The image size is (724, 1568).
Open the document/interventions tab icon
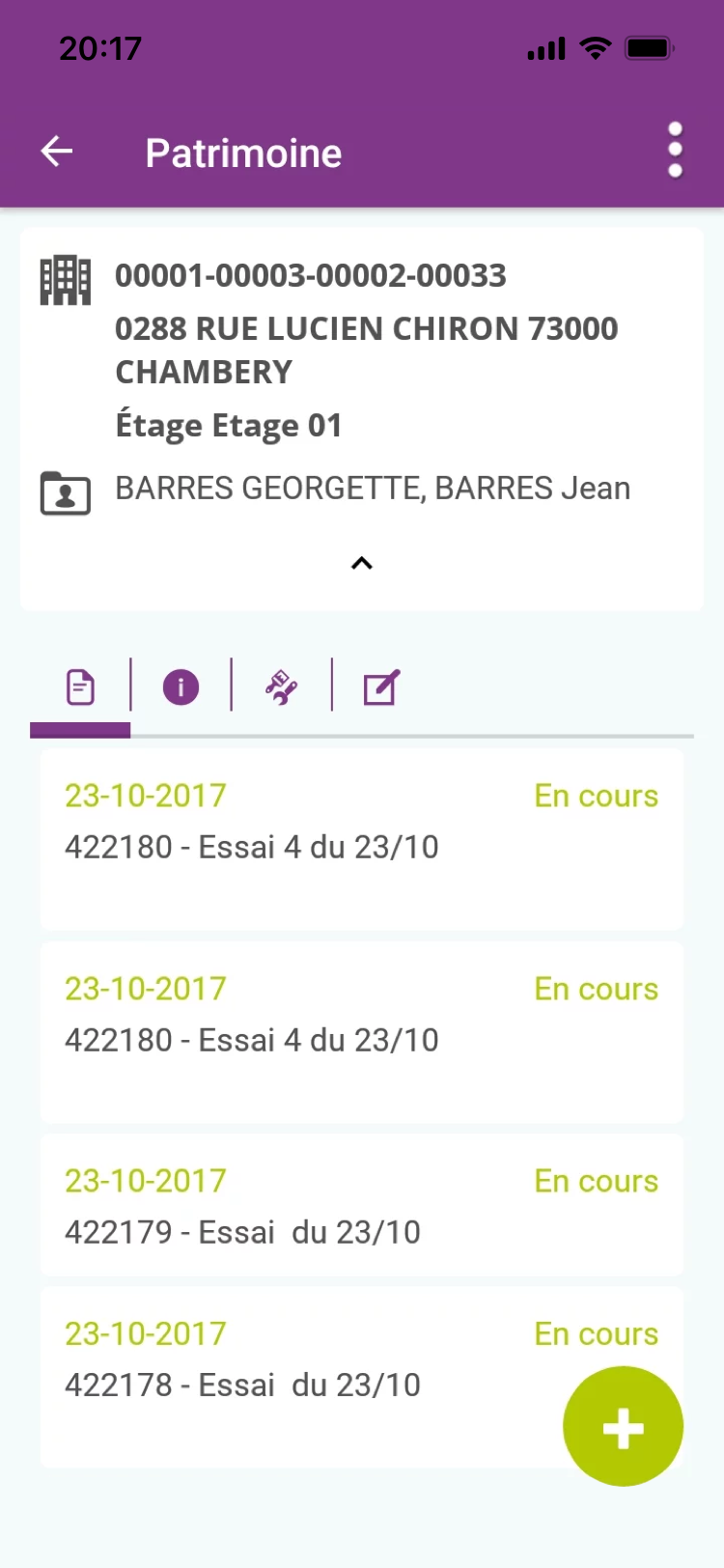pos(79,686)
